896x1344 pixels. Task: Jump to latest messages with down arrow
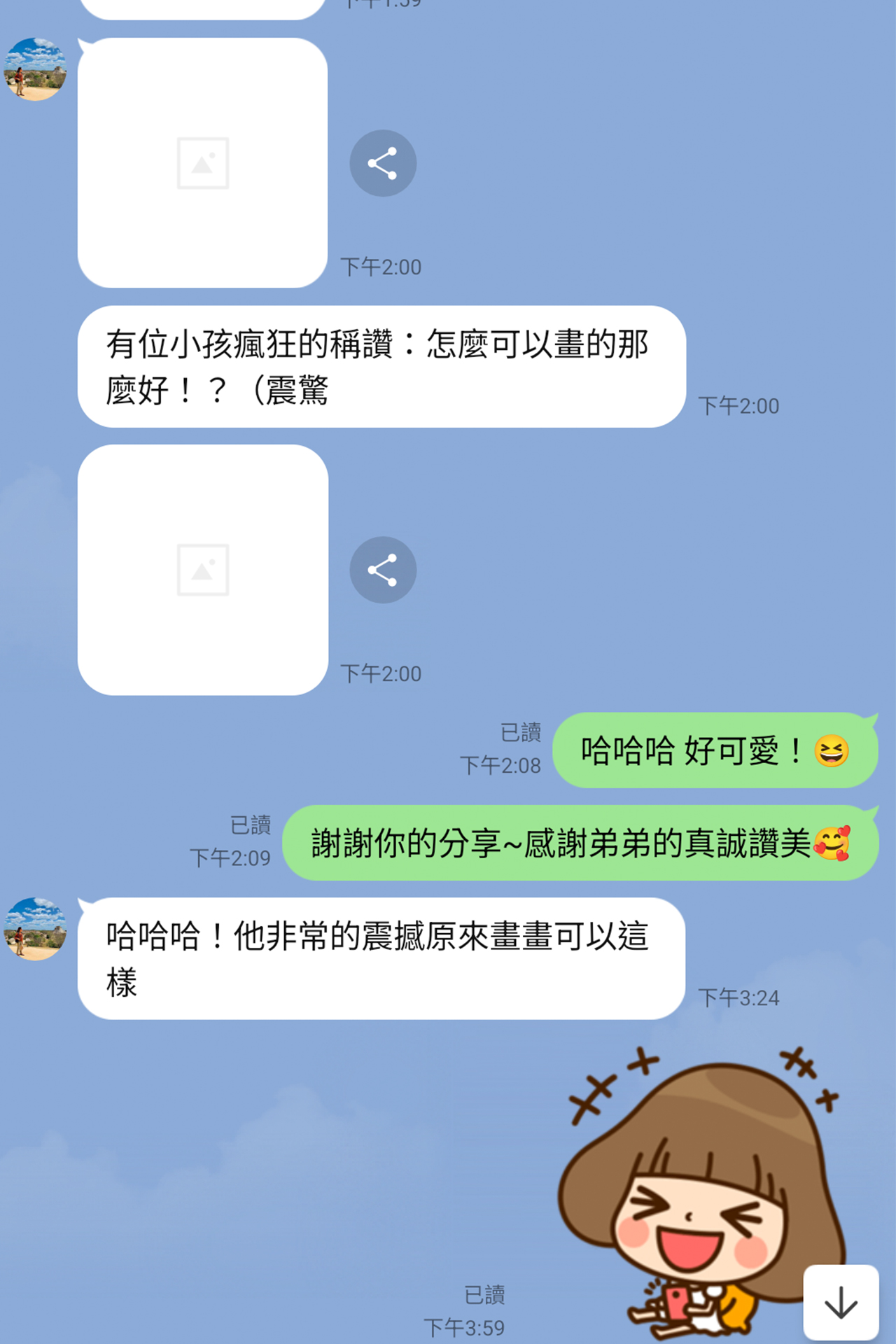tap(841, 1302)
